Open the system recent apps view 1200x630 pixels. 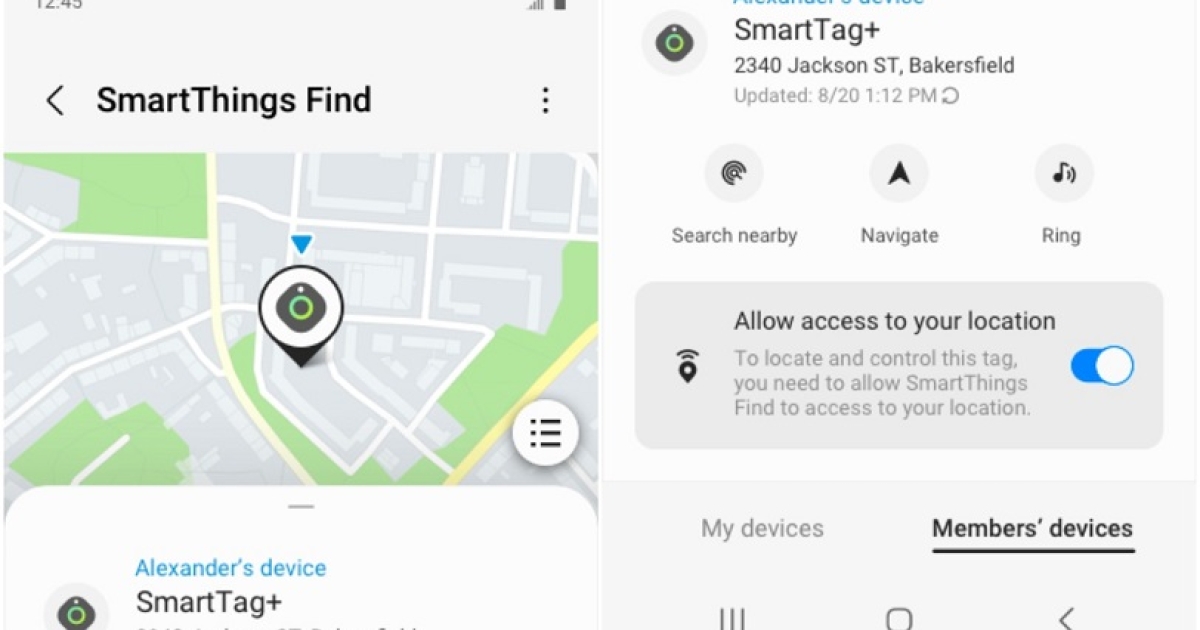click(x=733, y=619)
